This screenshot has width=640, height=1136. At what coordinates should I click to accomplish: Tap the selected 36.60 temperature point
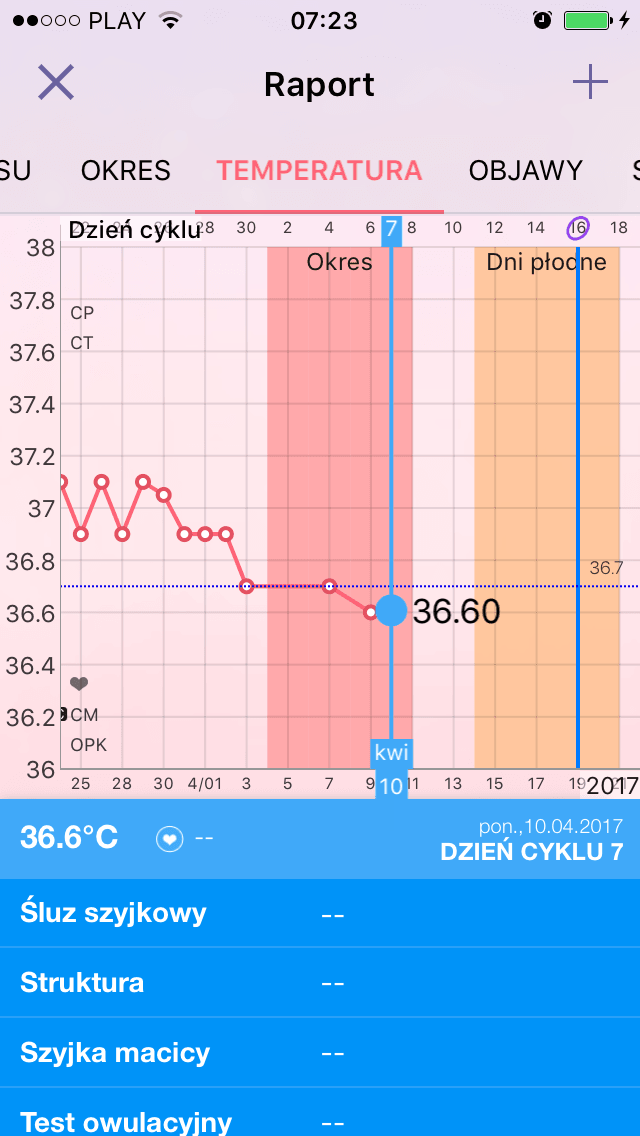pos(391,611)
